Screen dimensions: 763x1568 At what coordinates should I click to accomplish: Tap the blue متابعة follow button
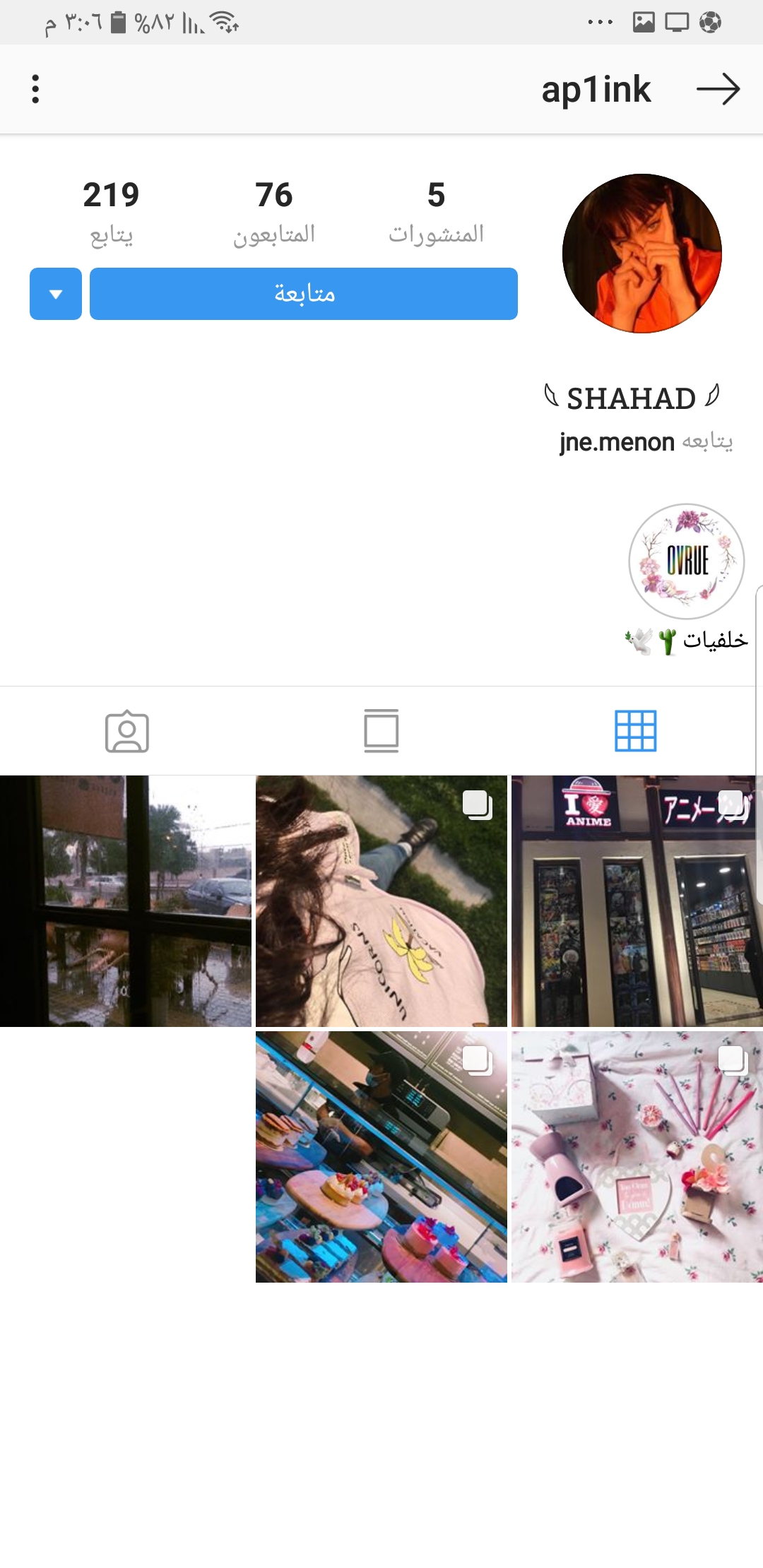[x=304, y=294]
